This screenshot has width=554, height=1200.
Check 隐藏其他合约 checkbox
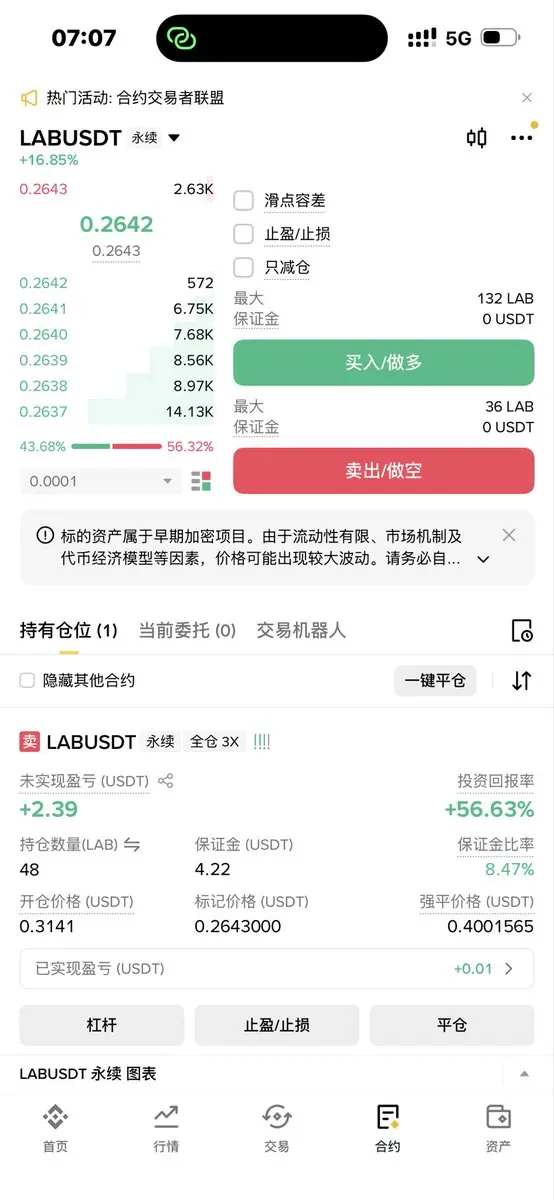point(28,681)
